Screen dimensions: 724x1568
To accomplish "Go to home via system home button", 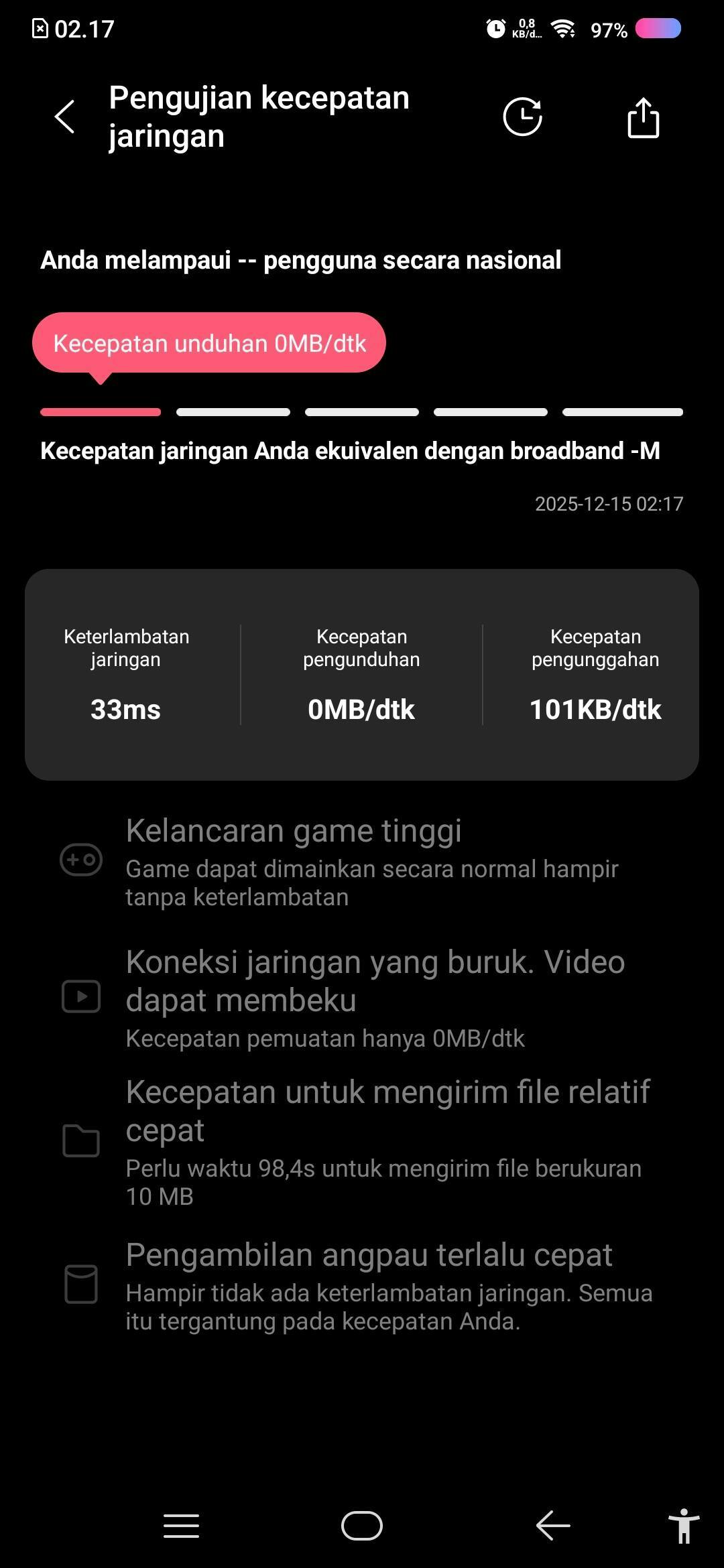I will tap(362, 1526).
